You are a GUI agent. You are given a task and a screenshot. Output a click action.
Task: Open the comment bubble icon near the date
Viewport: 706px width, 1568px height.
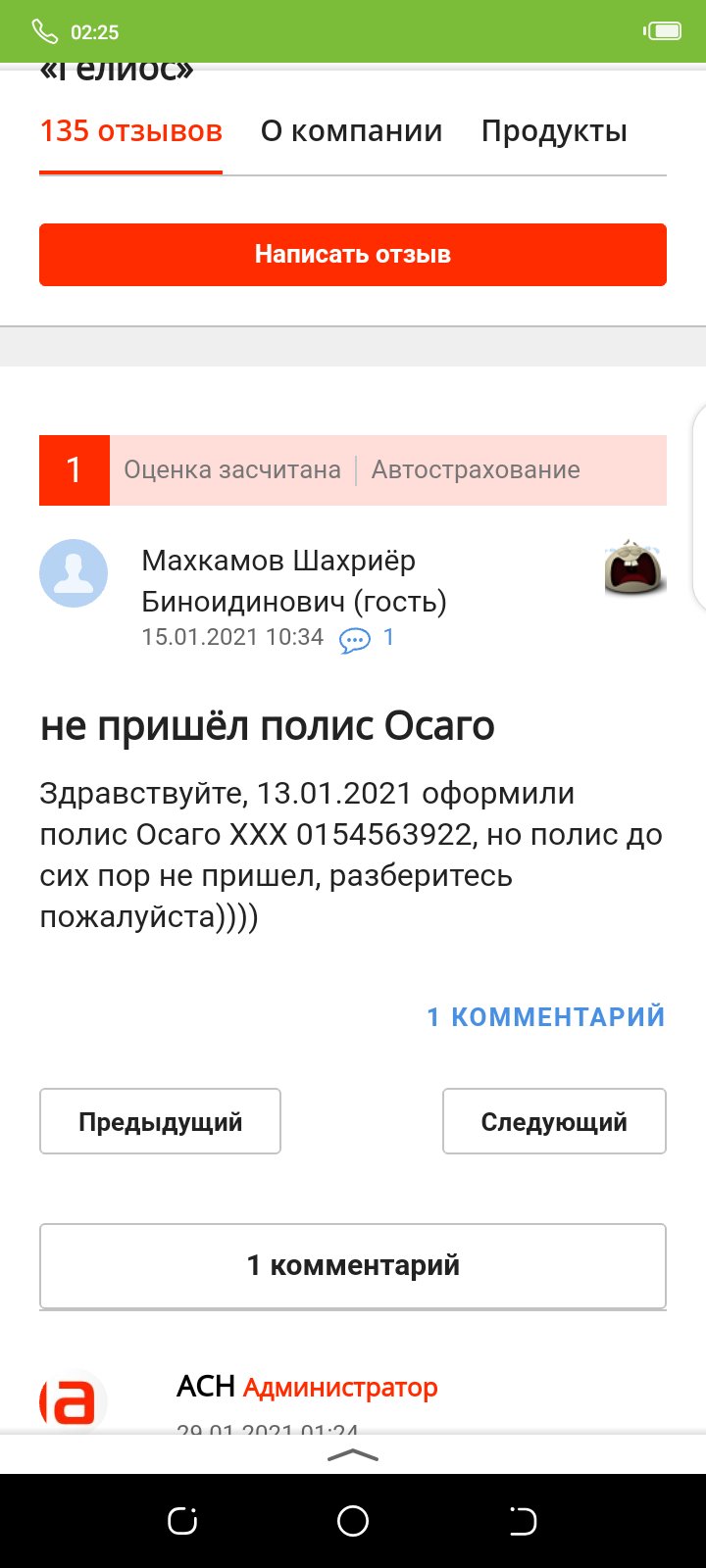click(x=355, y=640)
